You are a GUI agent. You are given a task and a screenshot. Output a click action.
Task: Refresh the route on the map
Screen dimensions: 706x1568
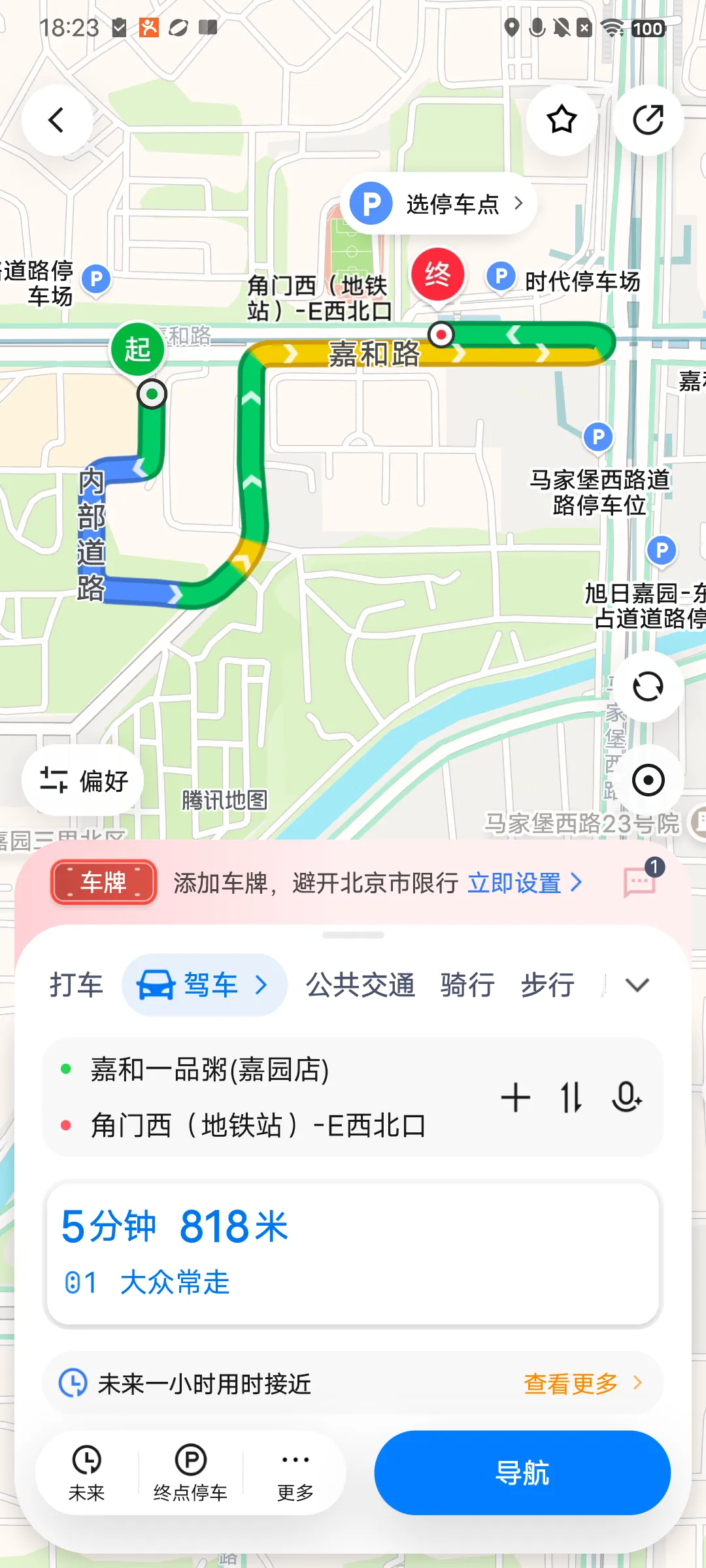(648, 687)
